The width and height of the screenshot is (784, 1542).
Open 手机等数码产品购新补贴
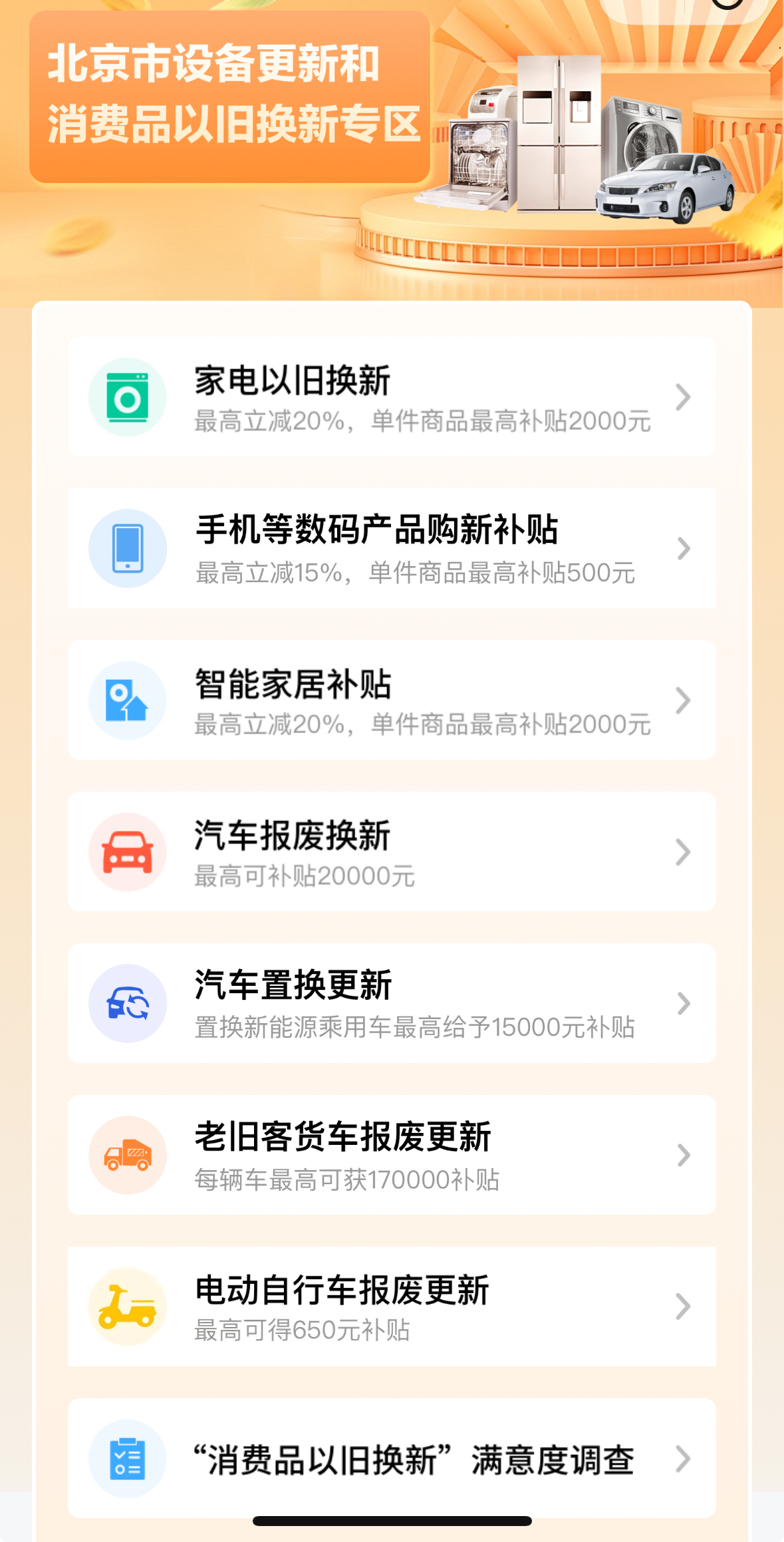coord(392,548)
